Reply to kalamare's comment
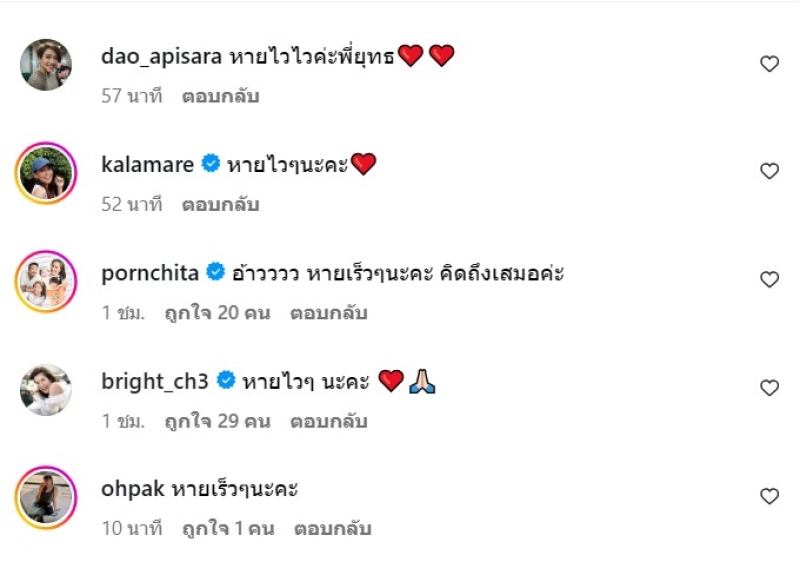 point(220,205)
